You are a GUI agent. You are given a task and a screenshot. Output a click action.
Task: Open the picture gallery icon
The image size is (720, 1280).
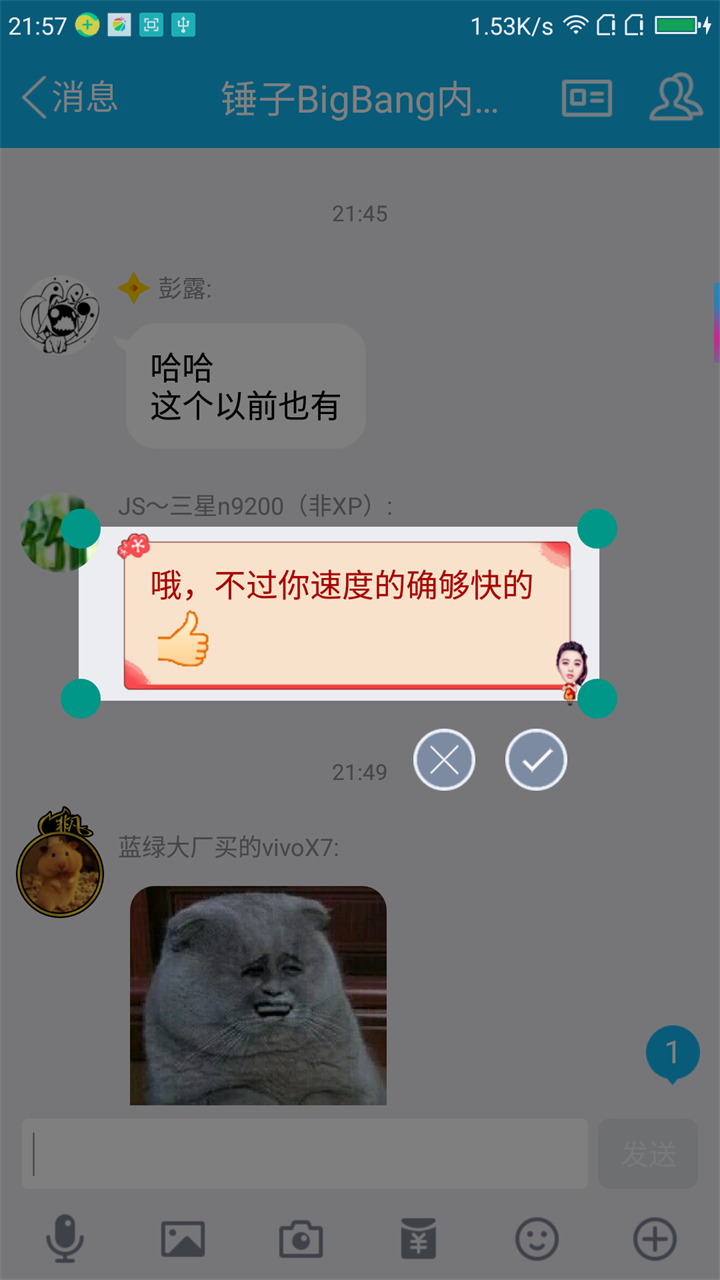click(183, 1240)
